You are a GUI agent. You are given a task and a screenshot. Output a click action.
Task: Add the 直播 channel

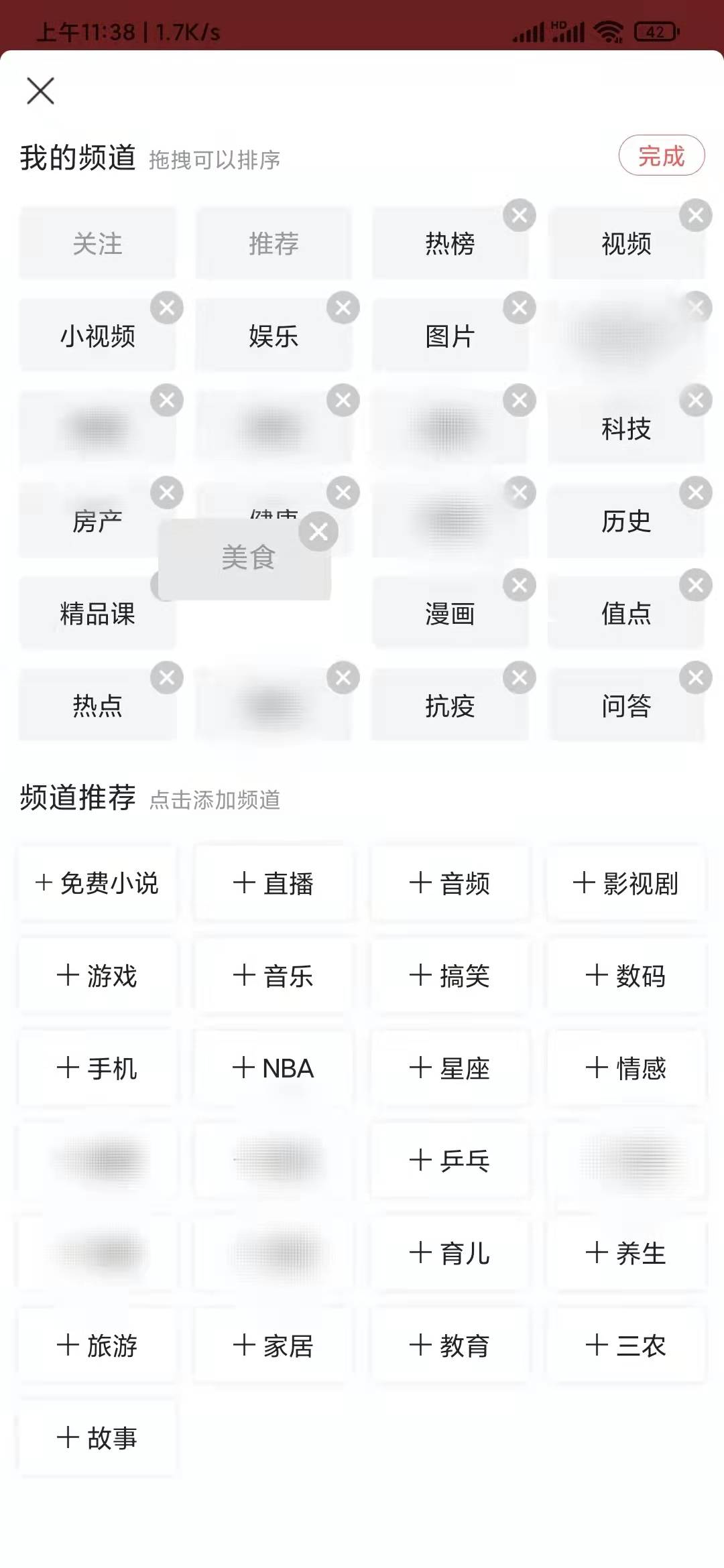point(275,883)
